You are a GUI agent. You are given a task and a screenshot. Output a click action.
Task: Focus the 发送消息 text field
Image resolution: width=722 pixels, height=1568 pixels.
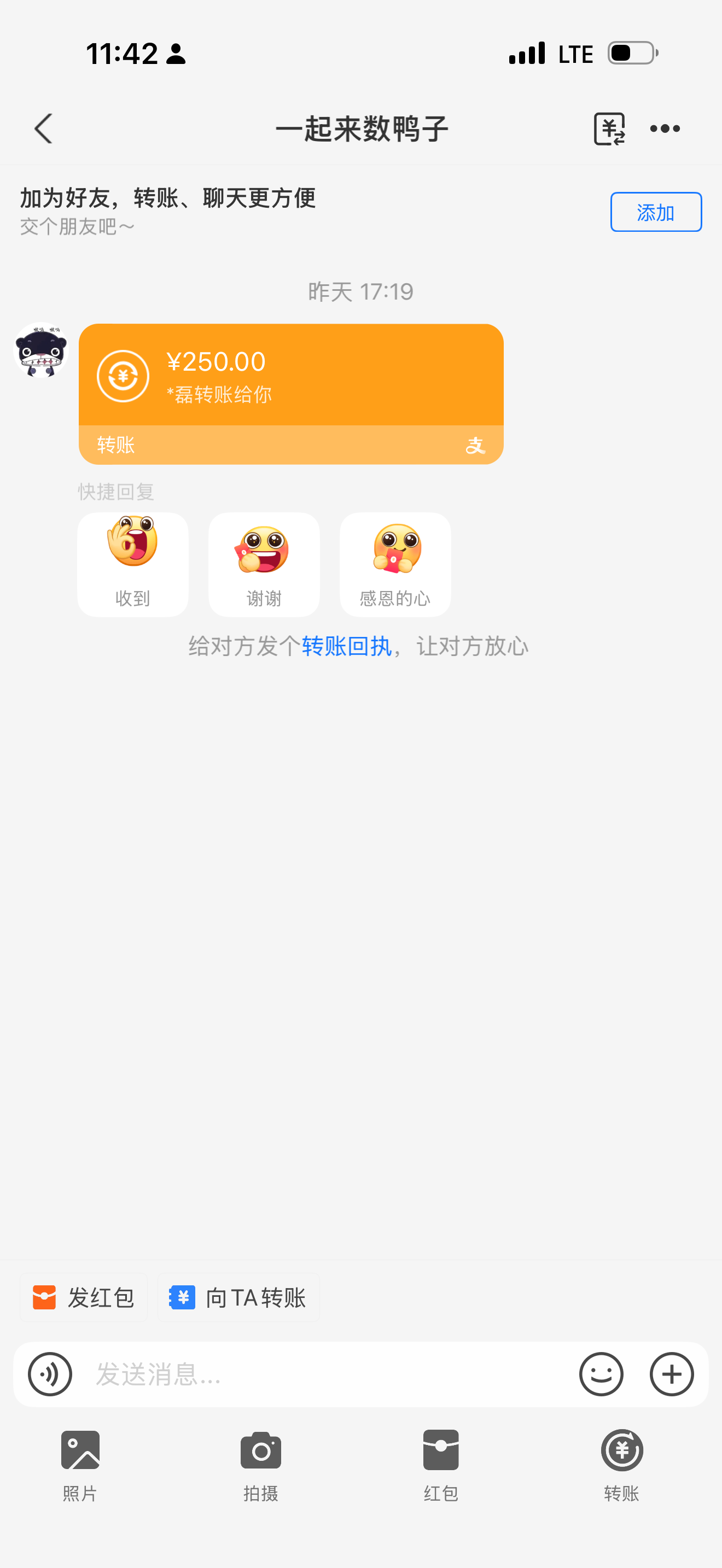pyautogui.click(x=329, y=1374)
